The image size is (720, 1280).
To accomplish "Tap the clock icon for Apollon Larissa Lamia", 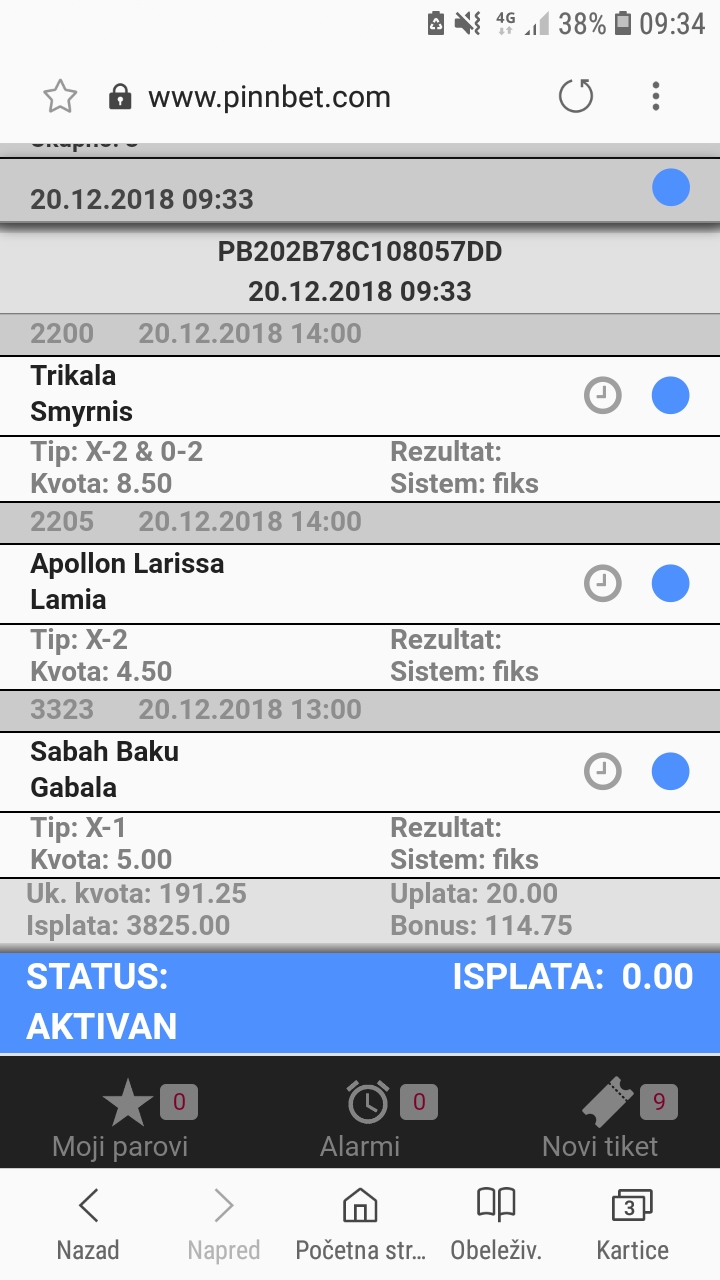I will coord(603,584).
